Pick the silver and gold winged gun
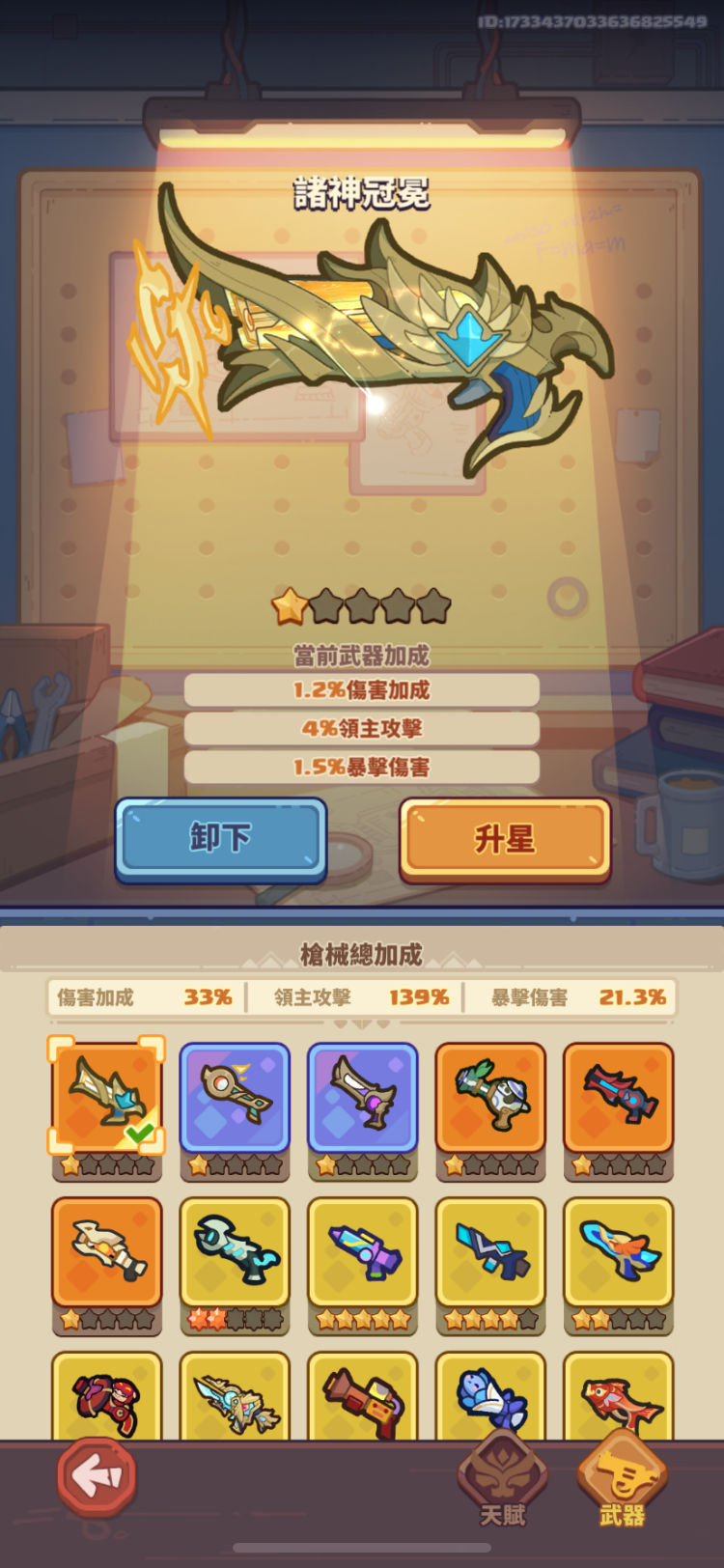 [235, 1398]
